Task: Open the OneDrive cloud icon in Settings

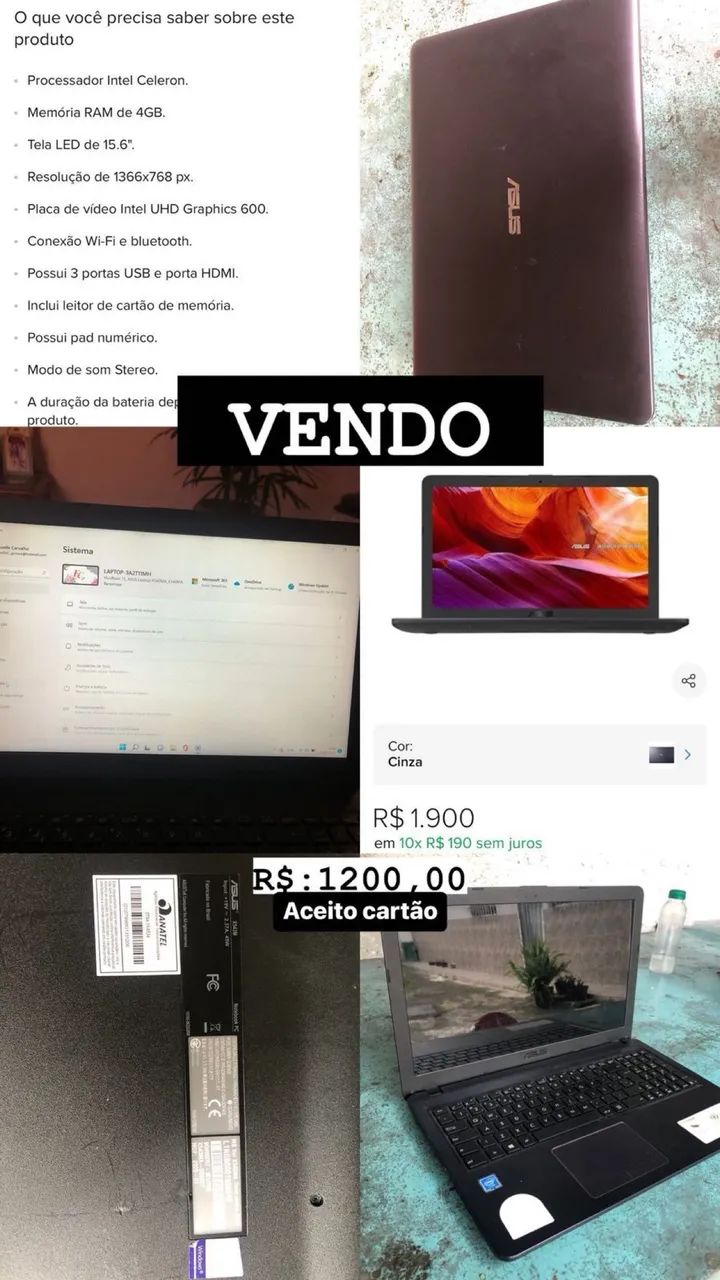Action: tap(237, 584)
